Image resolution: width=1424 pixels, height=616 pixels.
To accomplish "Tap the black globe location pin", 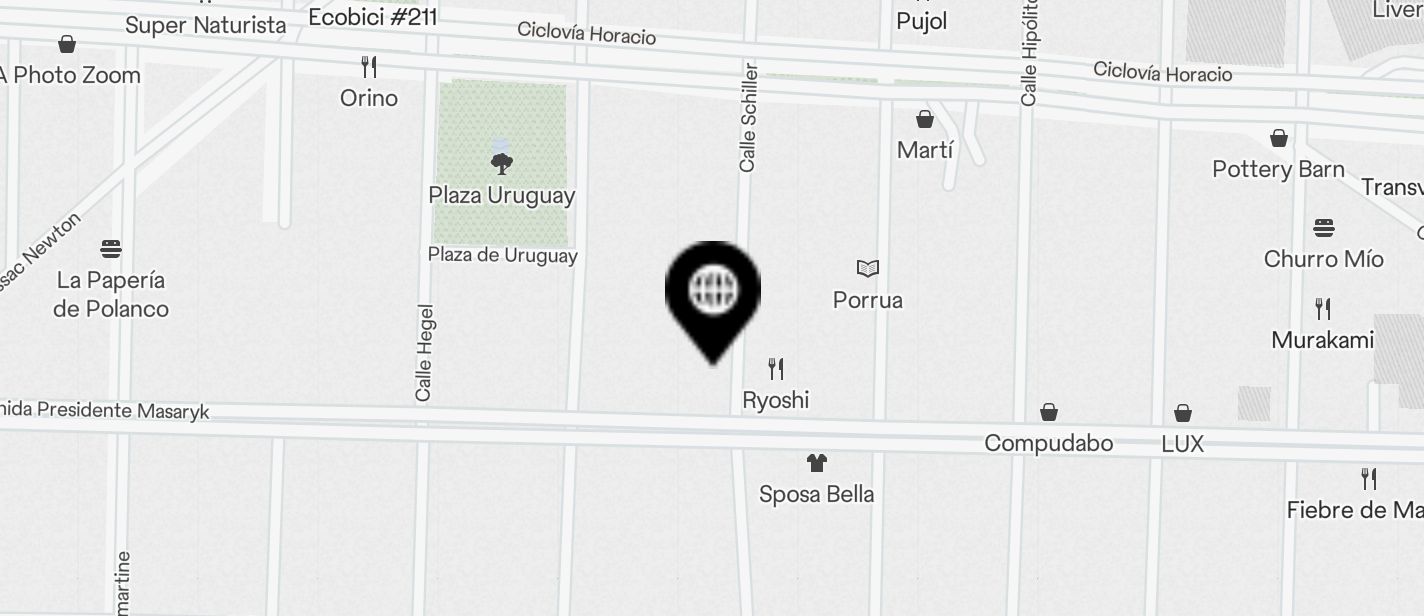I will click(x=713, y=293).
